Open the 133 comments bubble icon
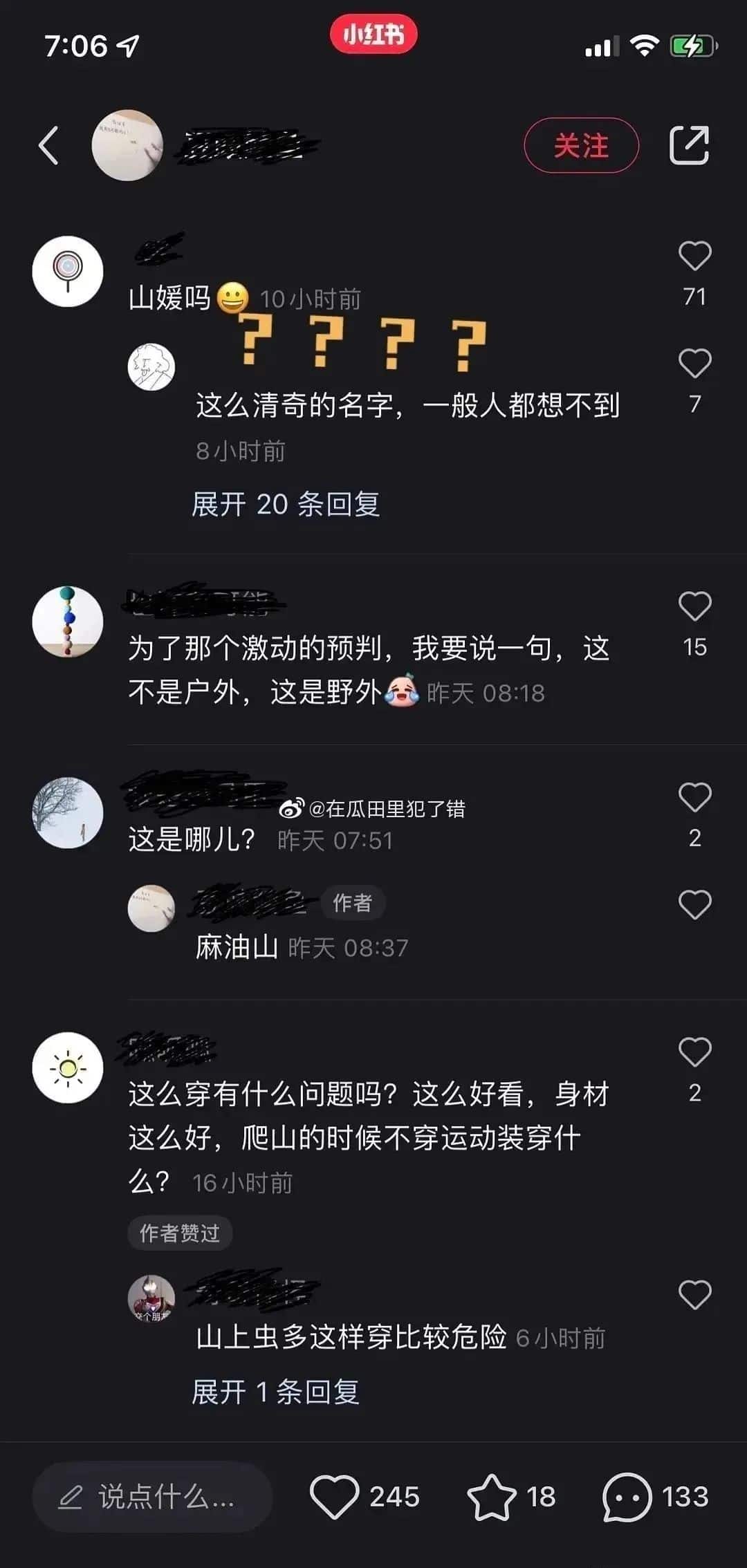The height and width of the screenshot is (1568, 747). (627, 1497)
